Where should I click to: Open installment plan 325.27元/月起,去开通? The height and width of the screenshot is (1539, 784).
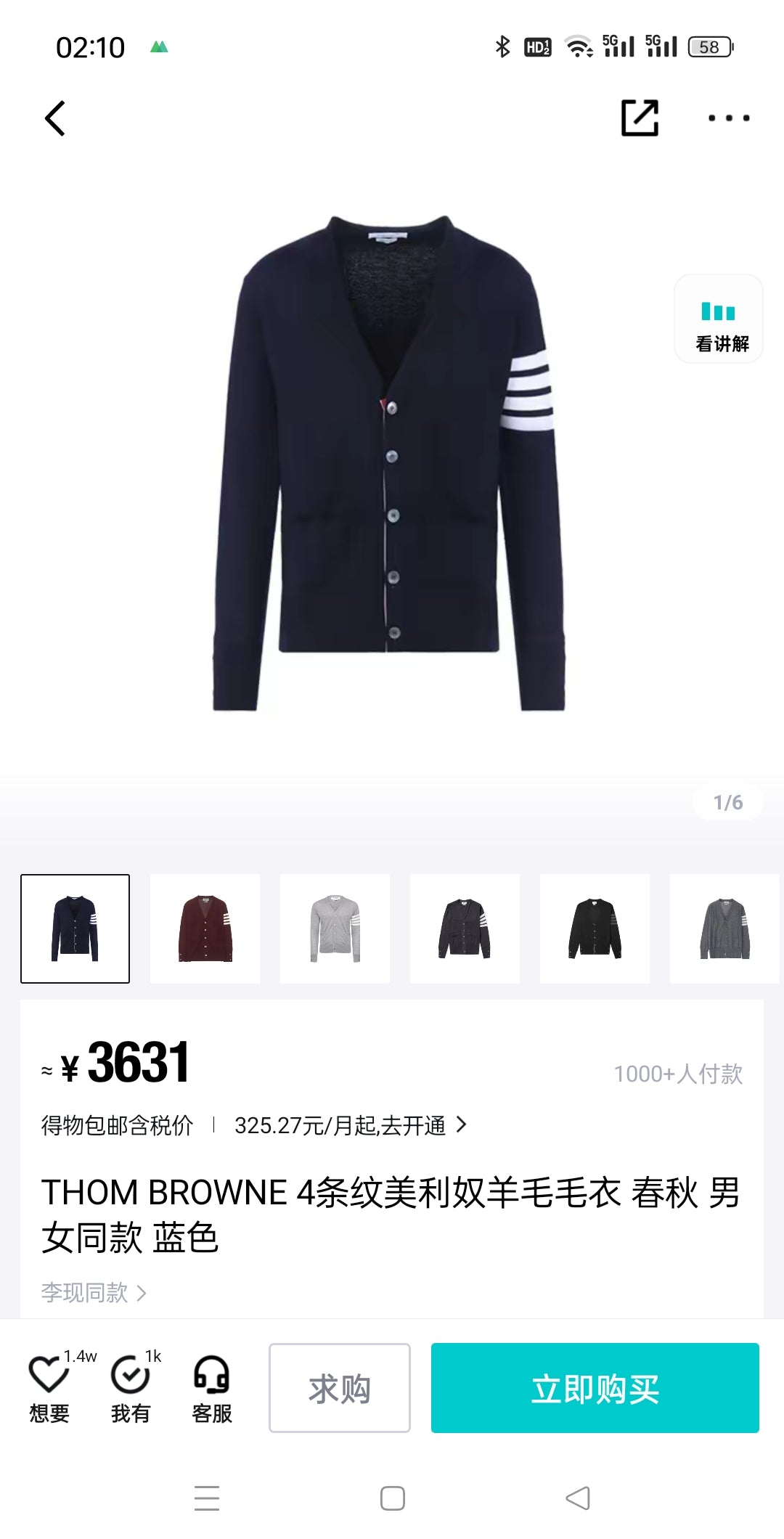pos(350,1125)
